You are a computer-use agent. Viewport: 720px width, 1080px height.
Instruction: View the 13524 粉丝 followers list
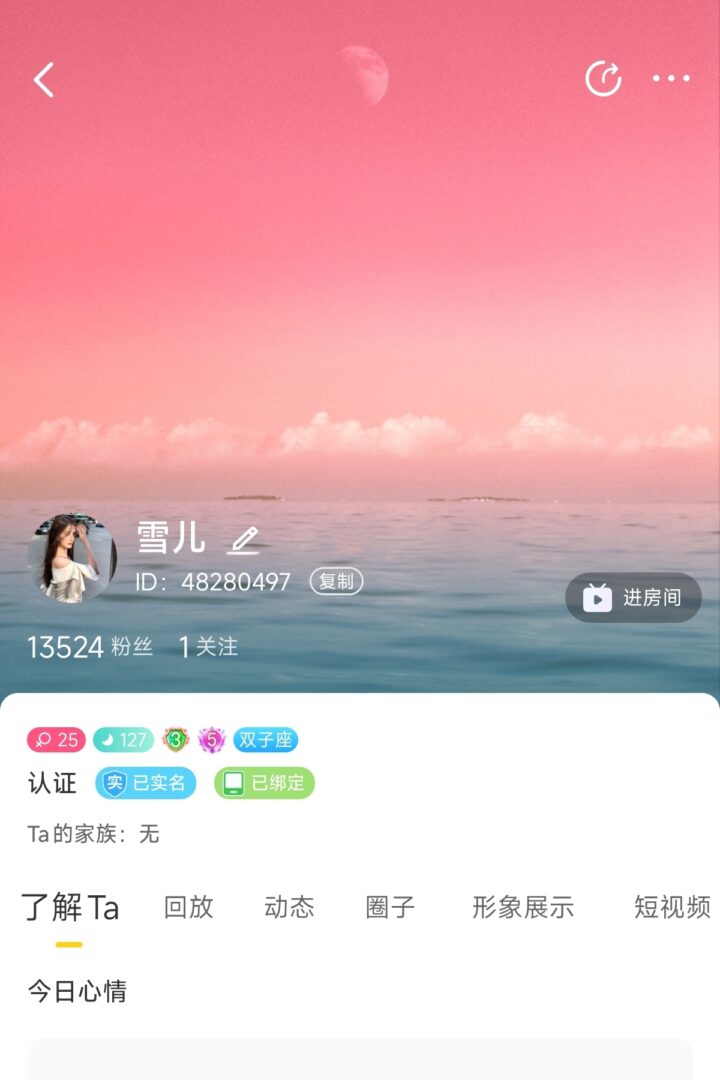(90, 647)
